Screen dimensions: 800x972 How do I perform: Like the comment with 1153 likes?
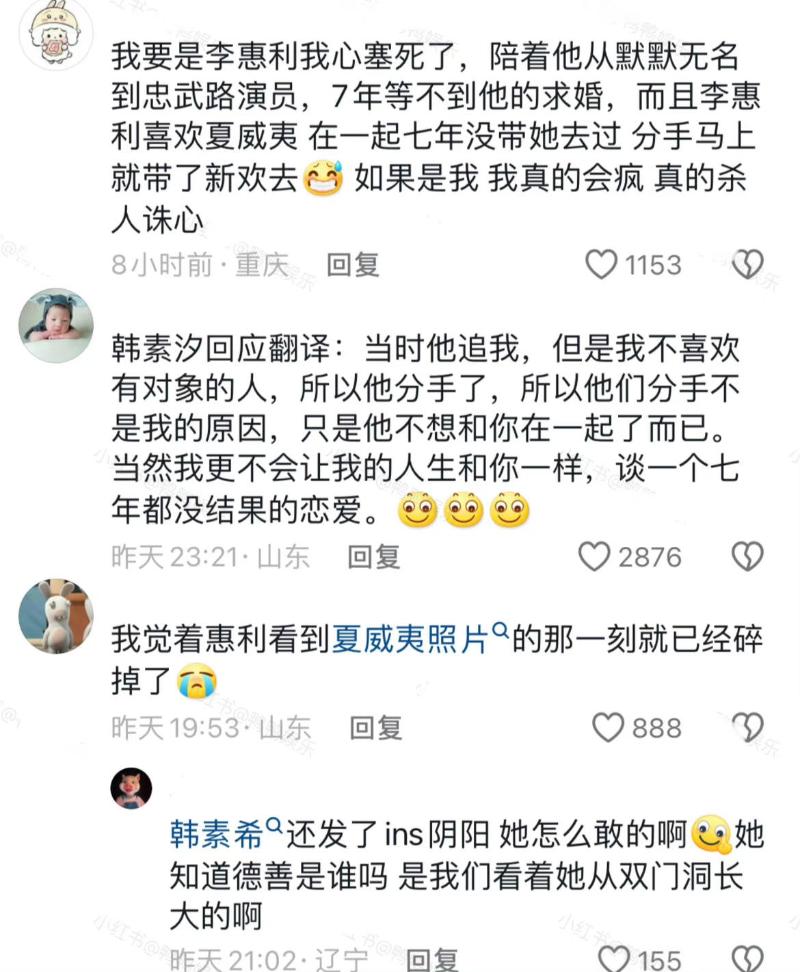coord(601,265)
